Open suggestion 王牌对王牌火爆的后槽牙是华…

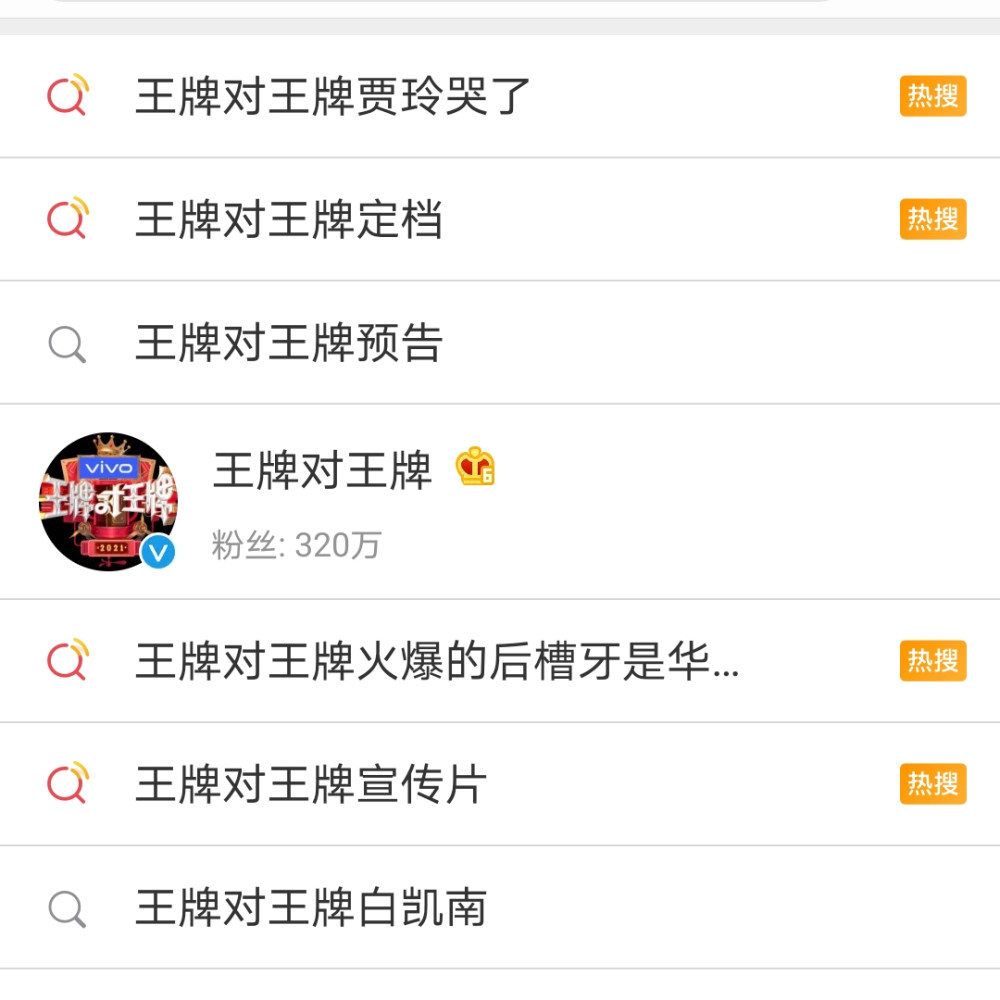pyautogui.click(x=437, y=662)
